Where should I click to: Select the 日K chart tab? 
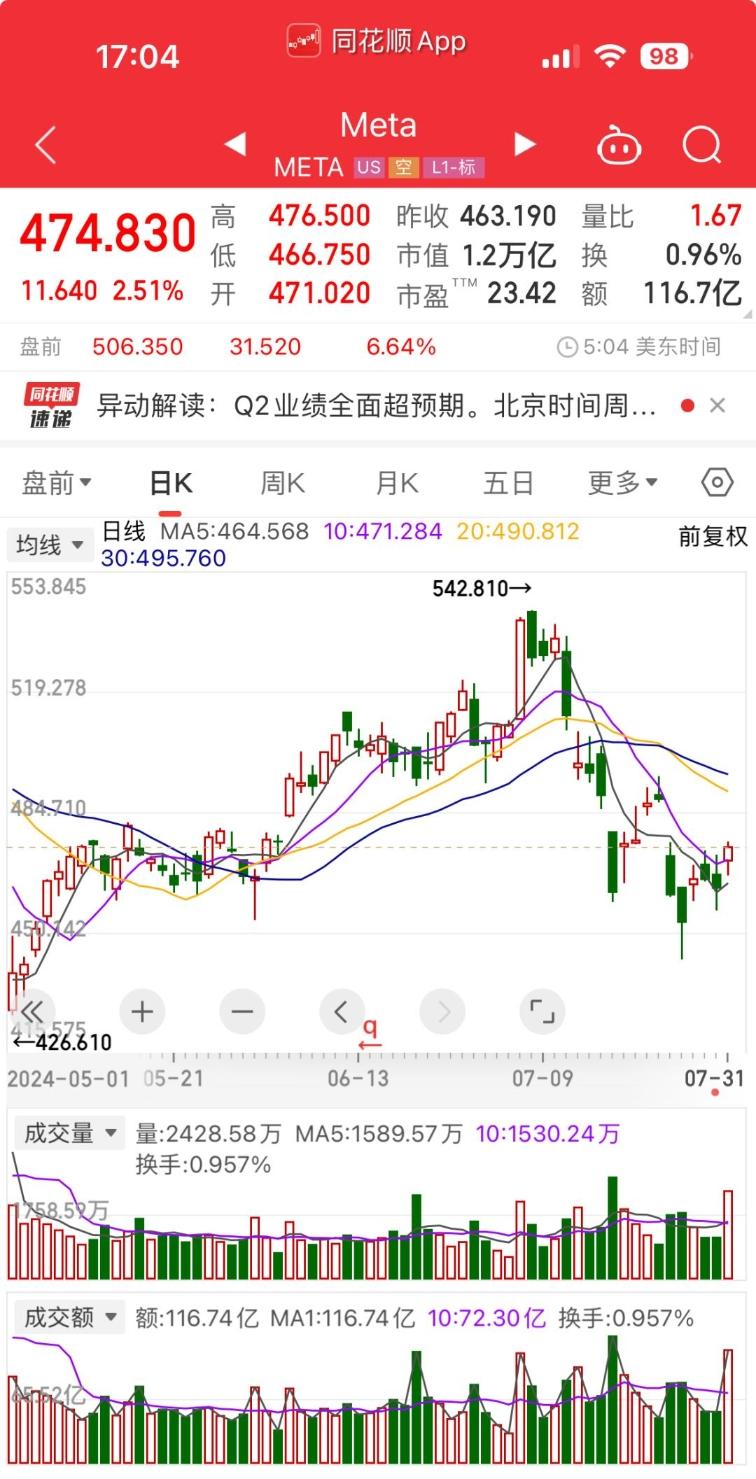(170, 484)
